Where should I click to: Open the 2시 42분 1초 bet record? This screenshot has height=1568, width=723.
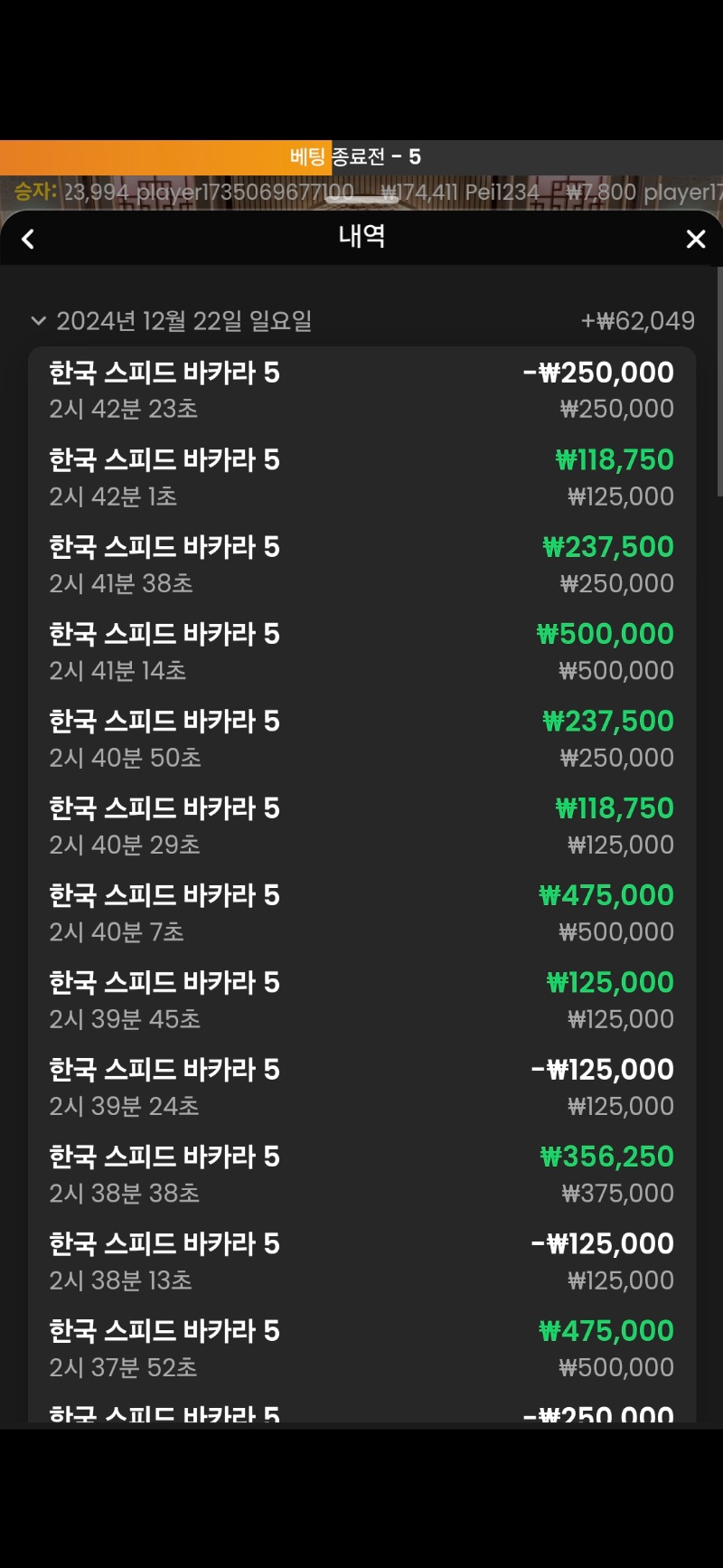(x=361, y=477)
